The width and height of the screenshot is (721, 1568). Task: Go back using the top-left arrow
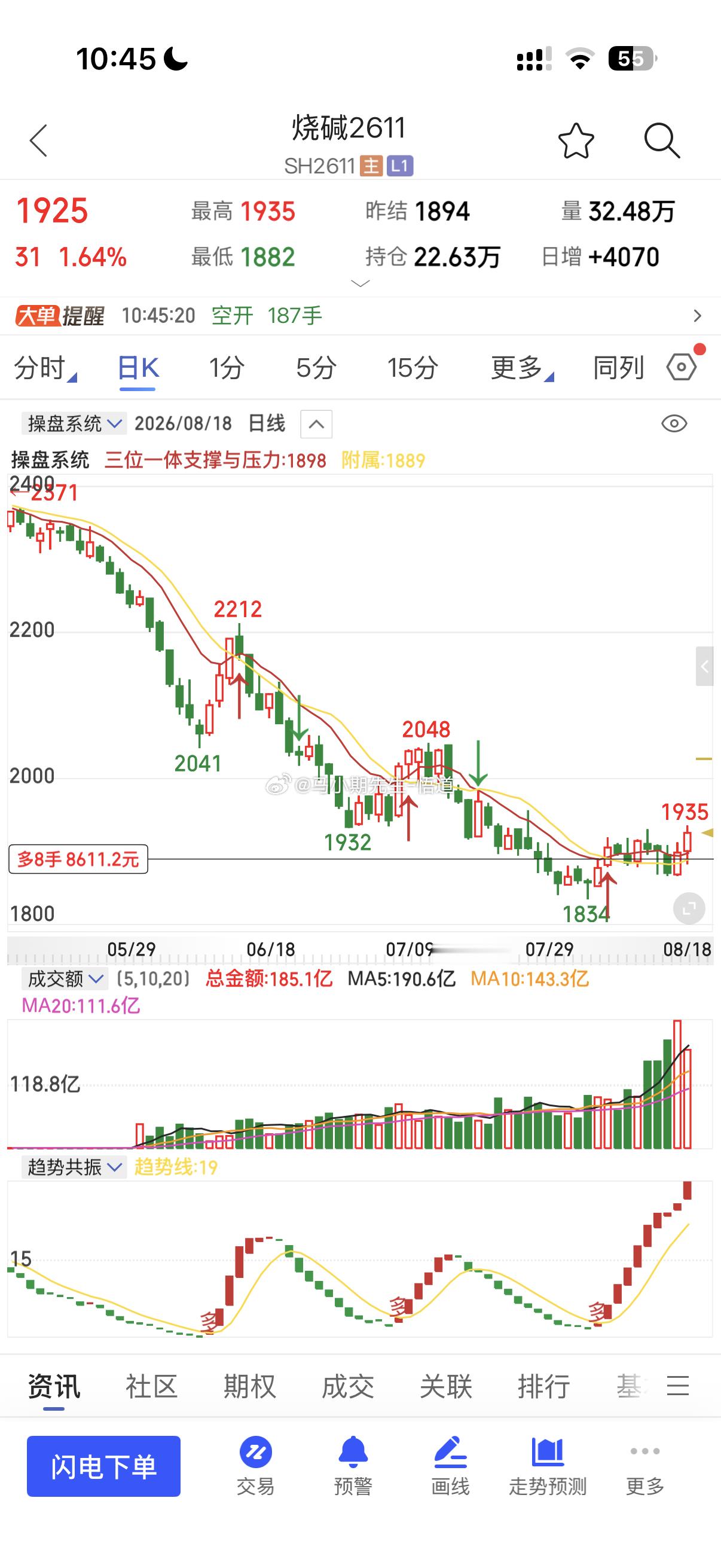38,141
